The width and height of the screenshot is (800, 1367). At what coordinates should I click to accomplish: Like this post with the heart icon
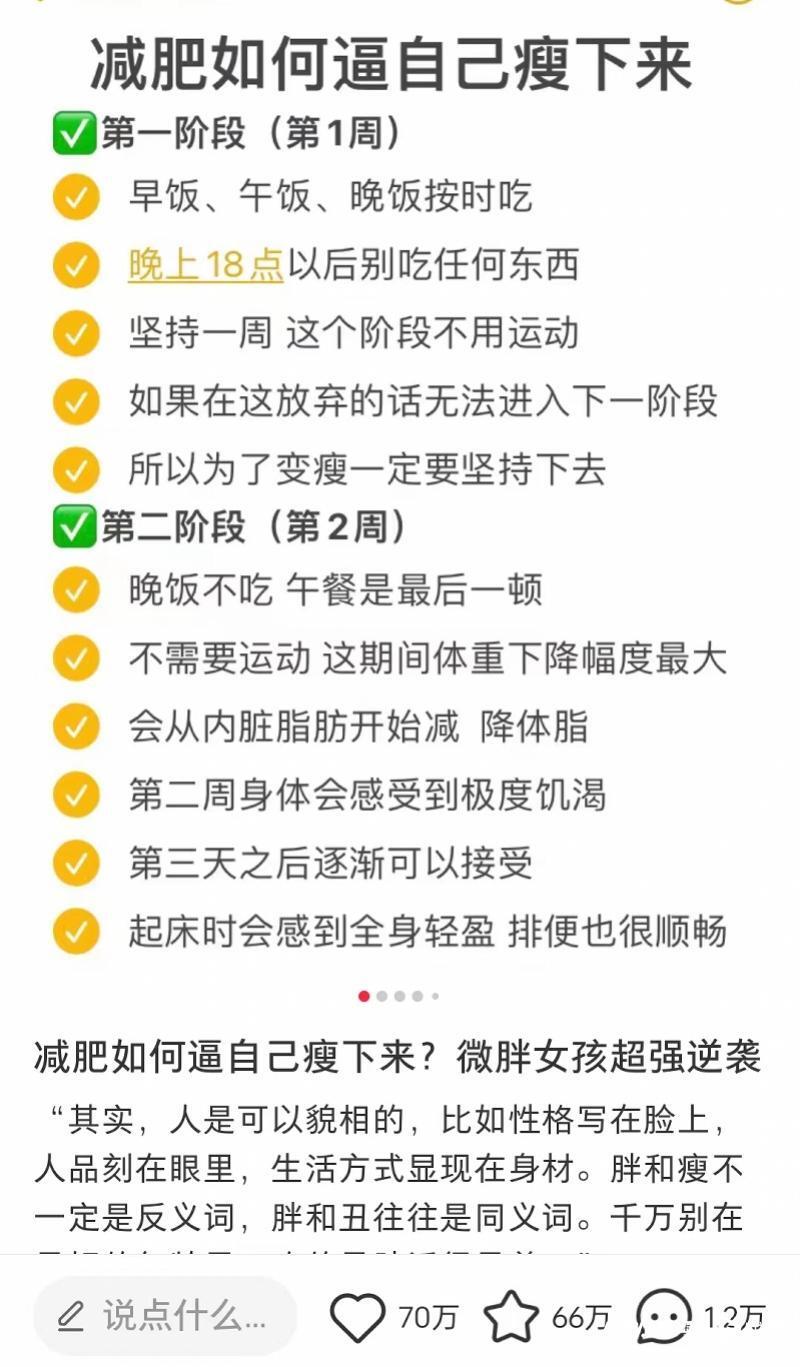357,1317
